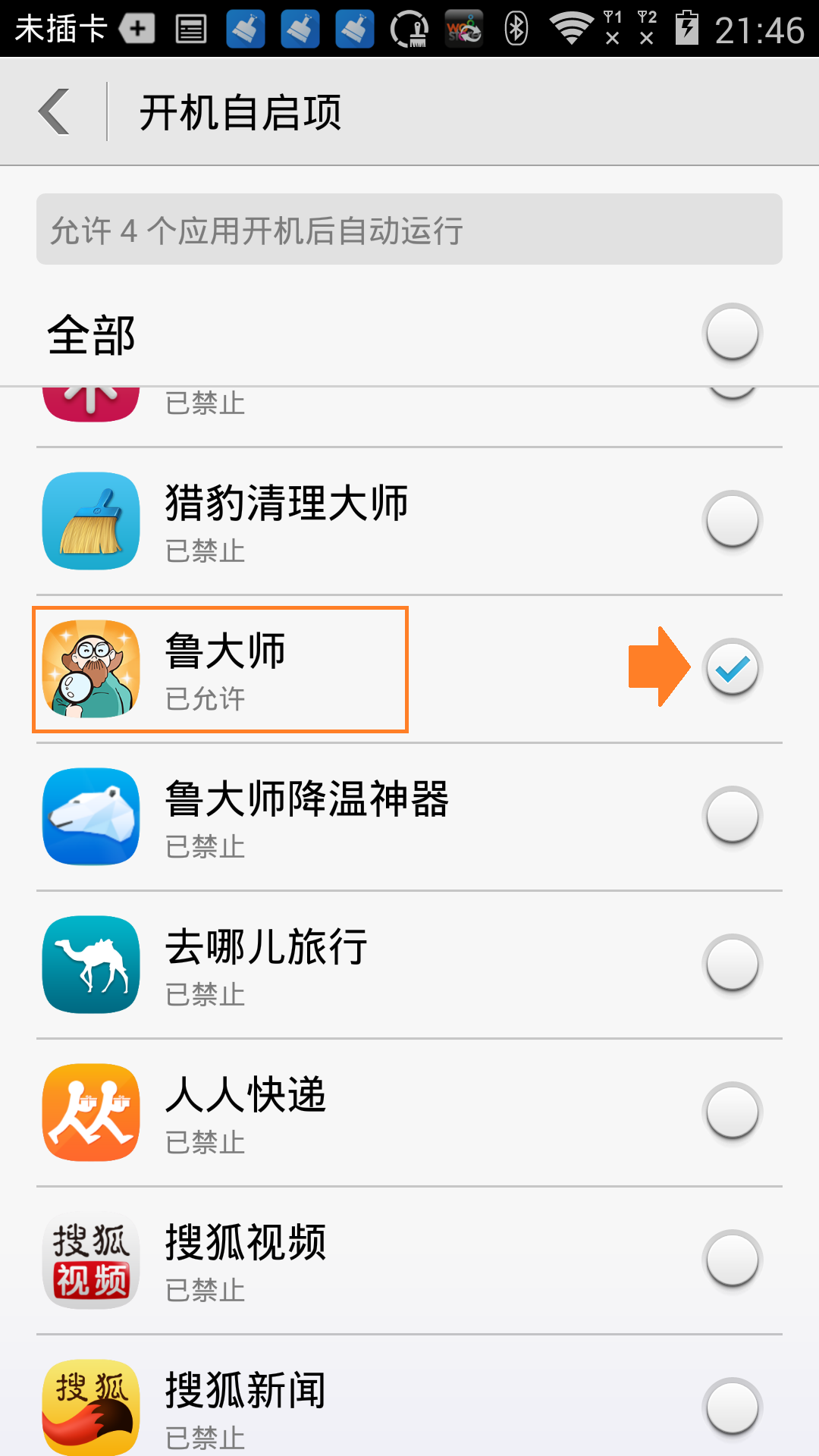Image resolution: width=819 pixels, height=1456 pixels.
Task: Go back from 开机自启项 screen
Action: 55,112
